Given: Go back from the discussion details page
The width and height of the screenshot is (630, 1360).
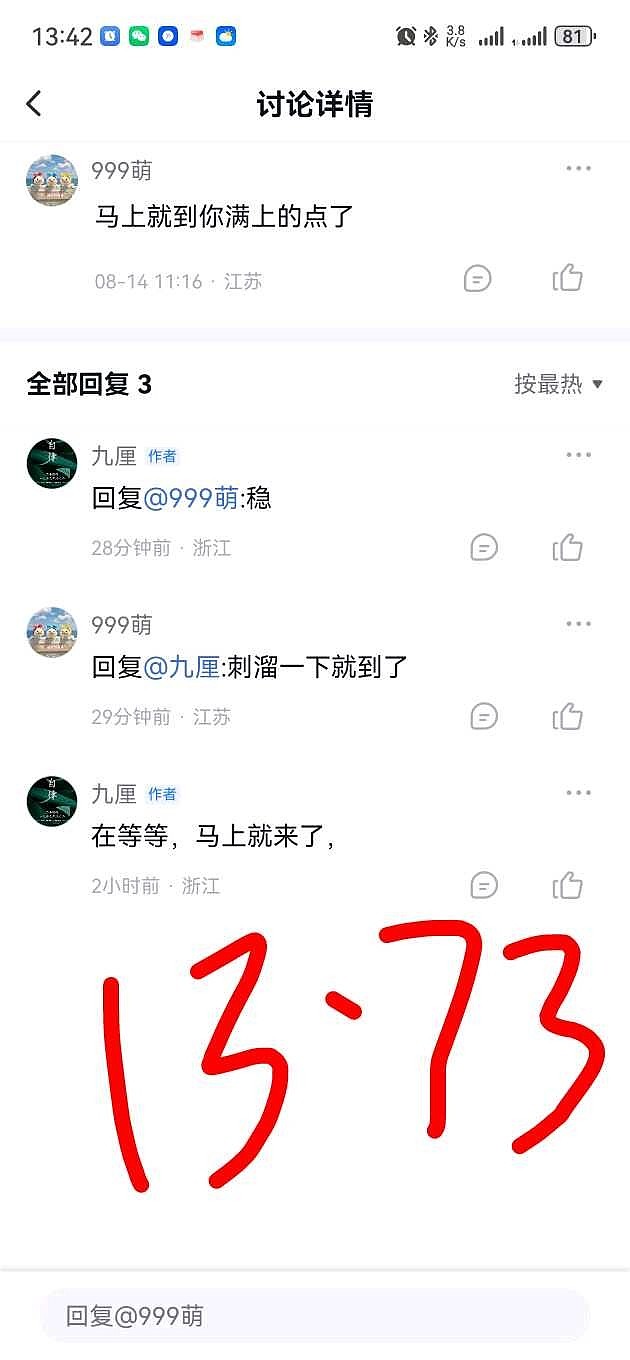Looking at the screenshot, I should coord(34,103).
